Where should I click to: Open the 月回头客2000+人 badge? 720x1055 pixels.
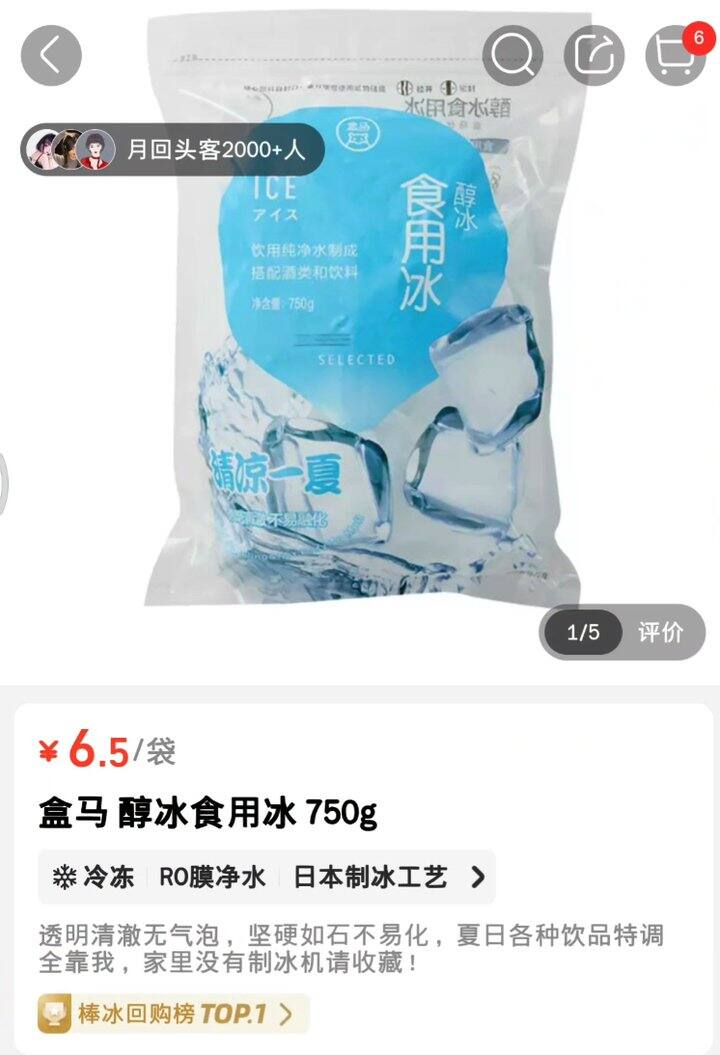click(x=173, y=150)
